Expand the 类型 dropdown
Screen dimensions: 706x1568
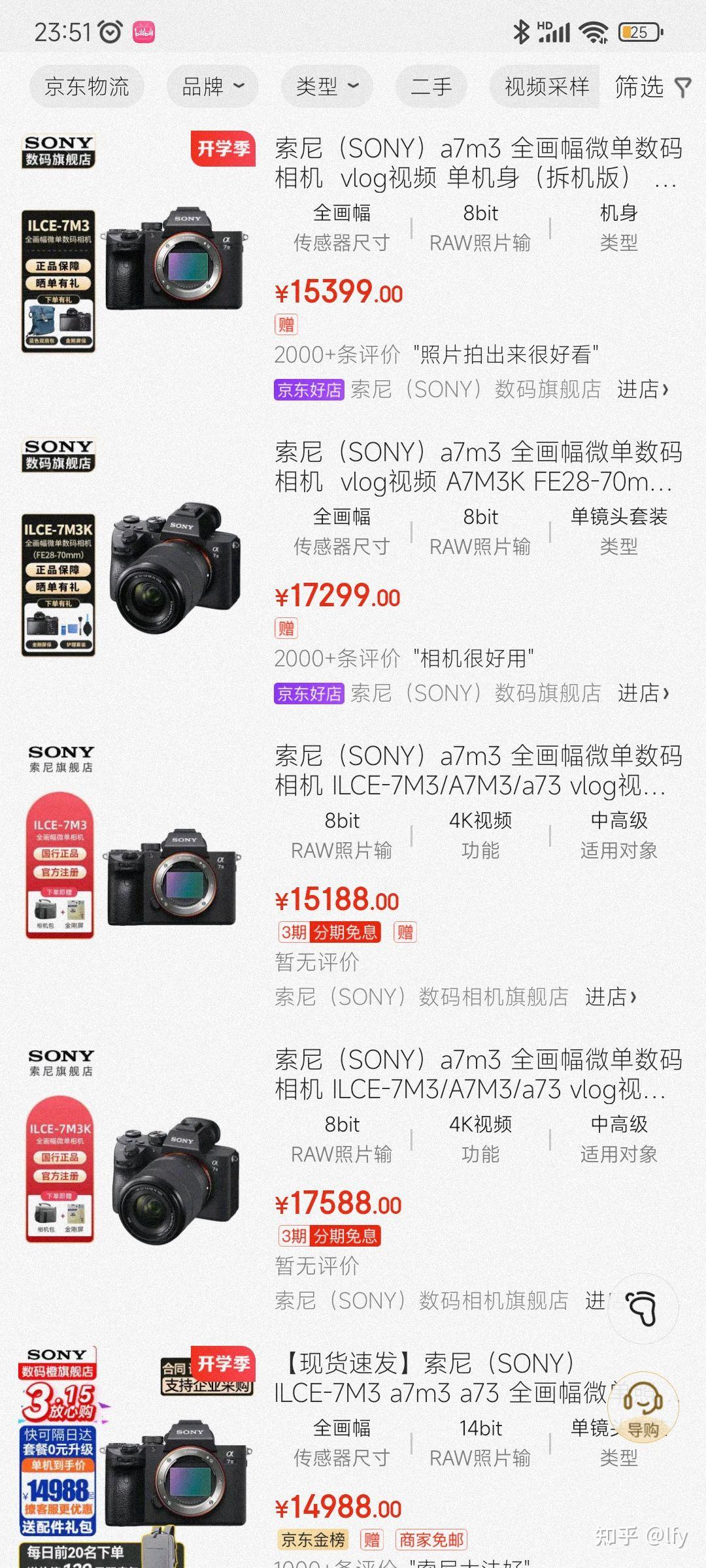tap(328, 87)
